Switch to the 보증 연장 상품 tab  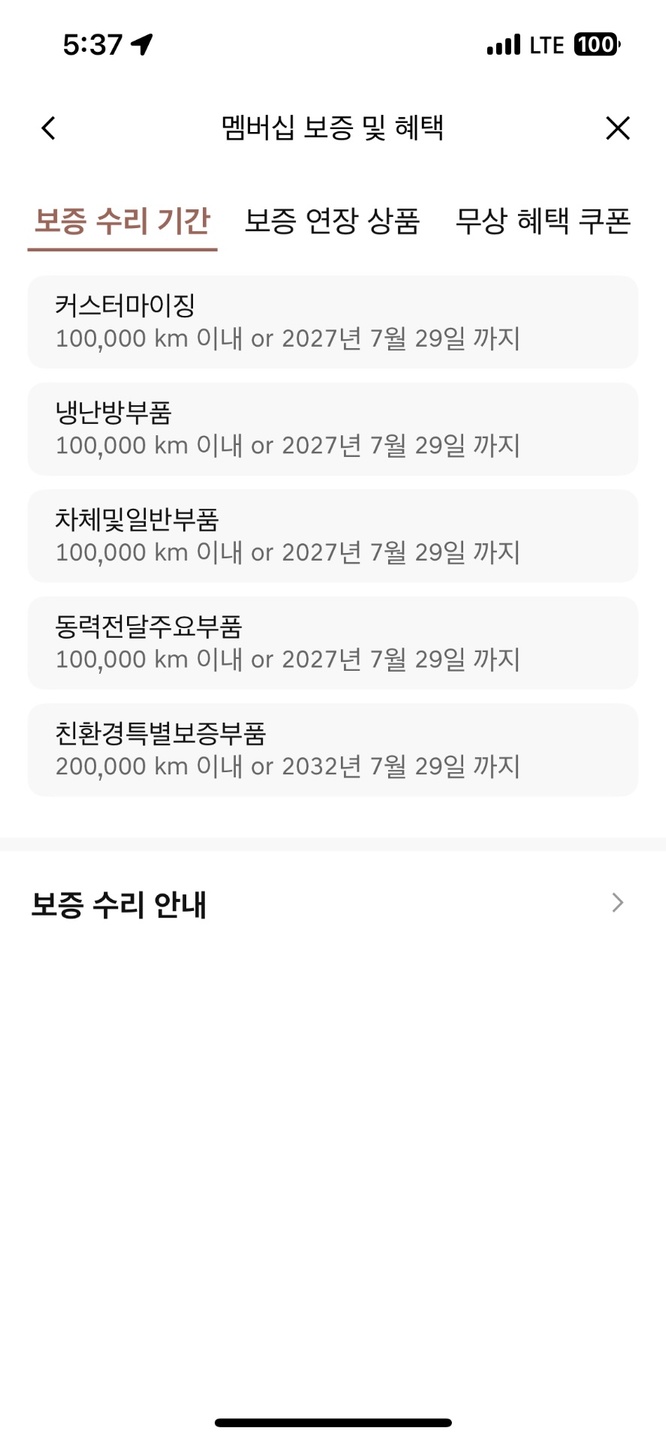point(332,220)
